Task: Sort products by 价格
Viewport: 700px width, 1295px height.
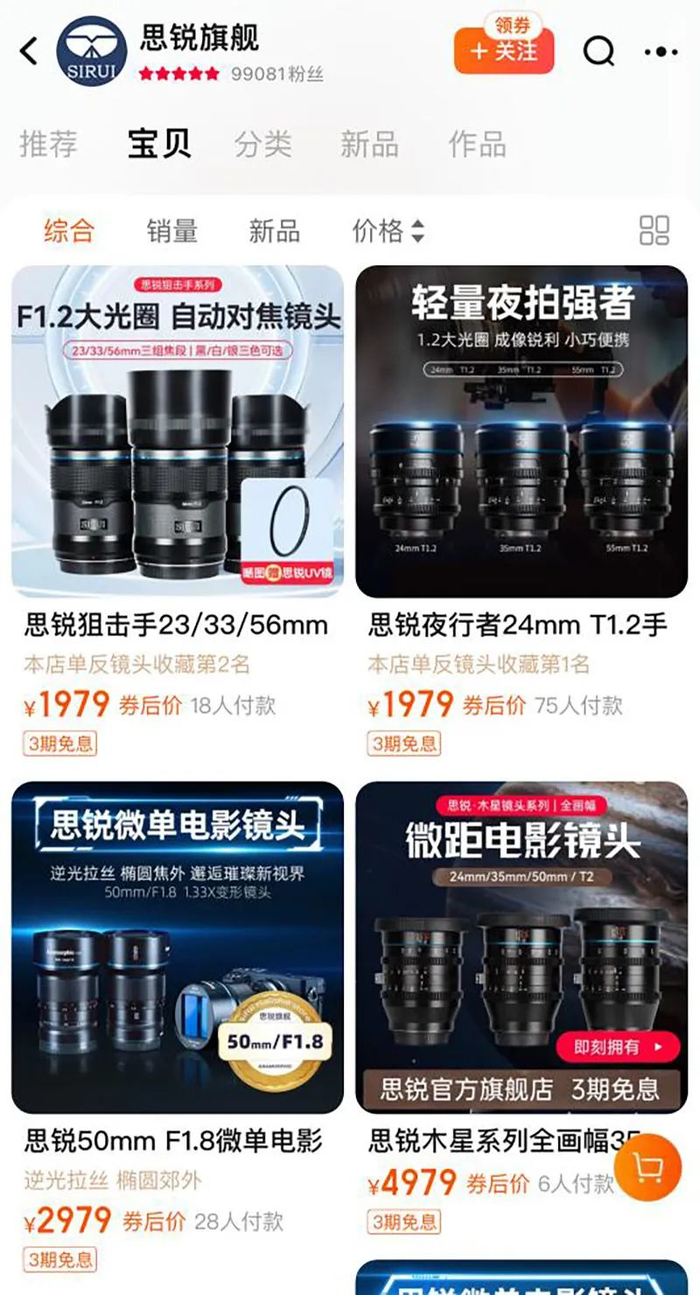Action: tap(387, 231)
